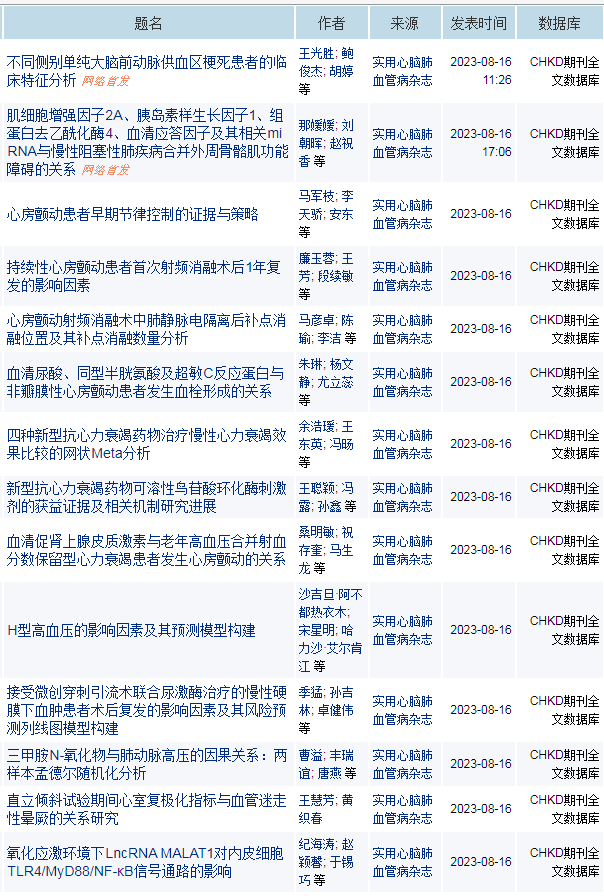Image resolution: width=604 pixels, height=896 pixels.
Task: Open the article H型高血压的影响因素及其预测模型构建
Action: pyautogui.click(x=131, y=630)
